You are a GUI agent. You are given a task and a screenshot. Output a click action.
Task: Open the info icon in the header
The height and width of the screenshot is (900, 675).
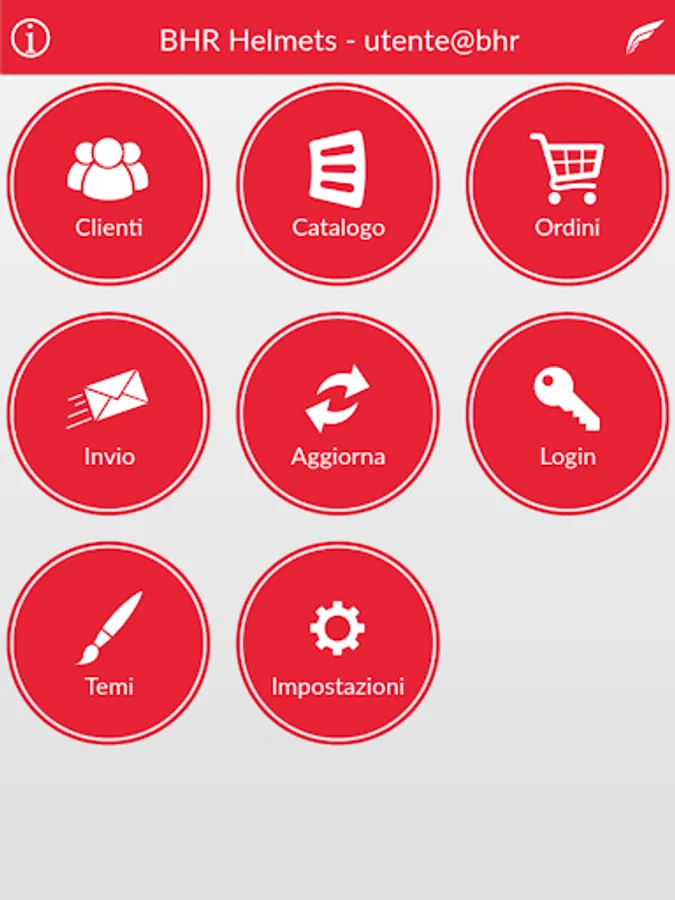click(30, 38)
